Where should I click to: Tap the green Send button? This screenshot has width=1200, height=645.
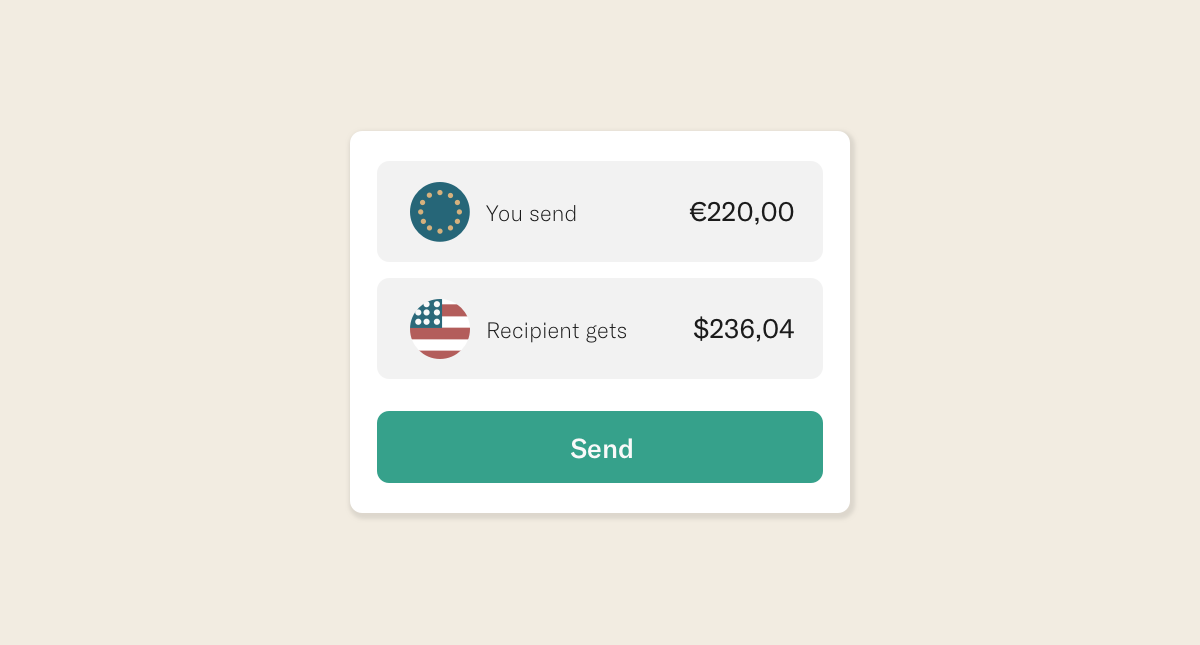[600, 447]
